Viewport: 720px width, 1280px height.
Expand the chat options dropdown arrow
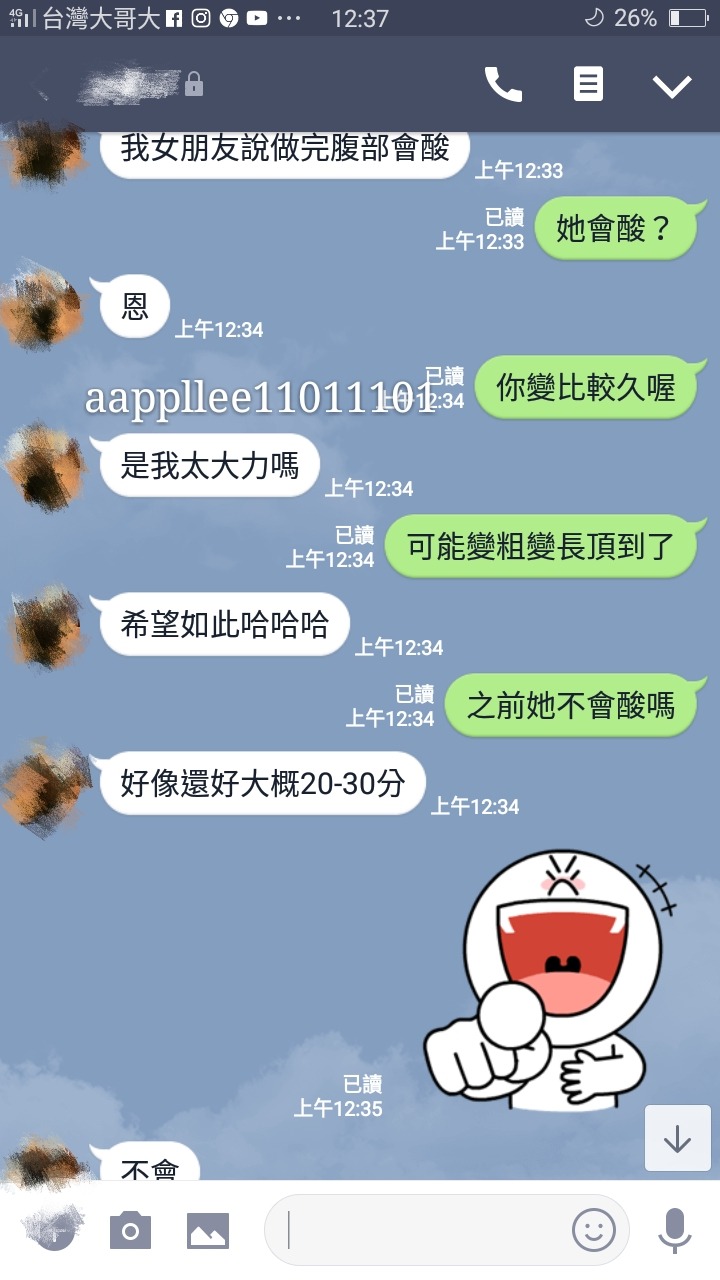coord(672,86)
